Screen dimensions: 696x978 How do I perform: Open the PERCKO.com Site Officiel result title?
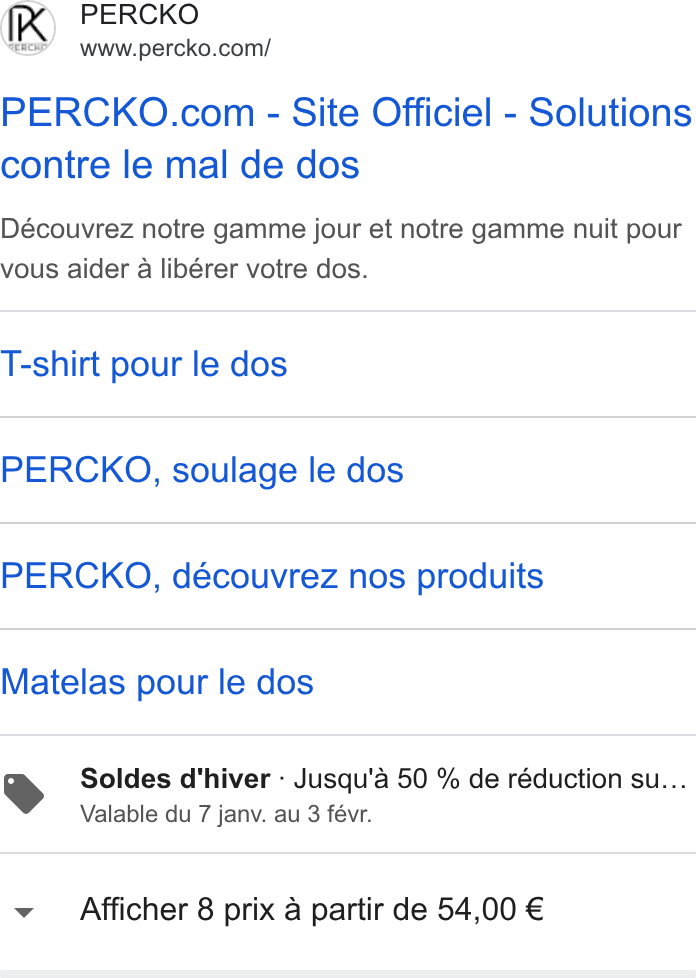pos(346,138)
